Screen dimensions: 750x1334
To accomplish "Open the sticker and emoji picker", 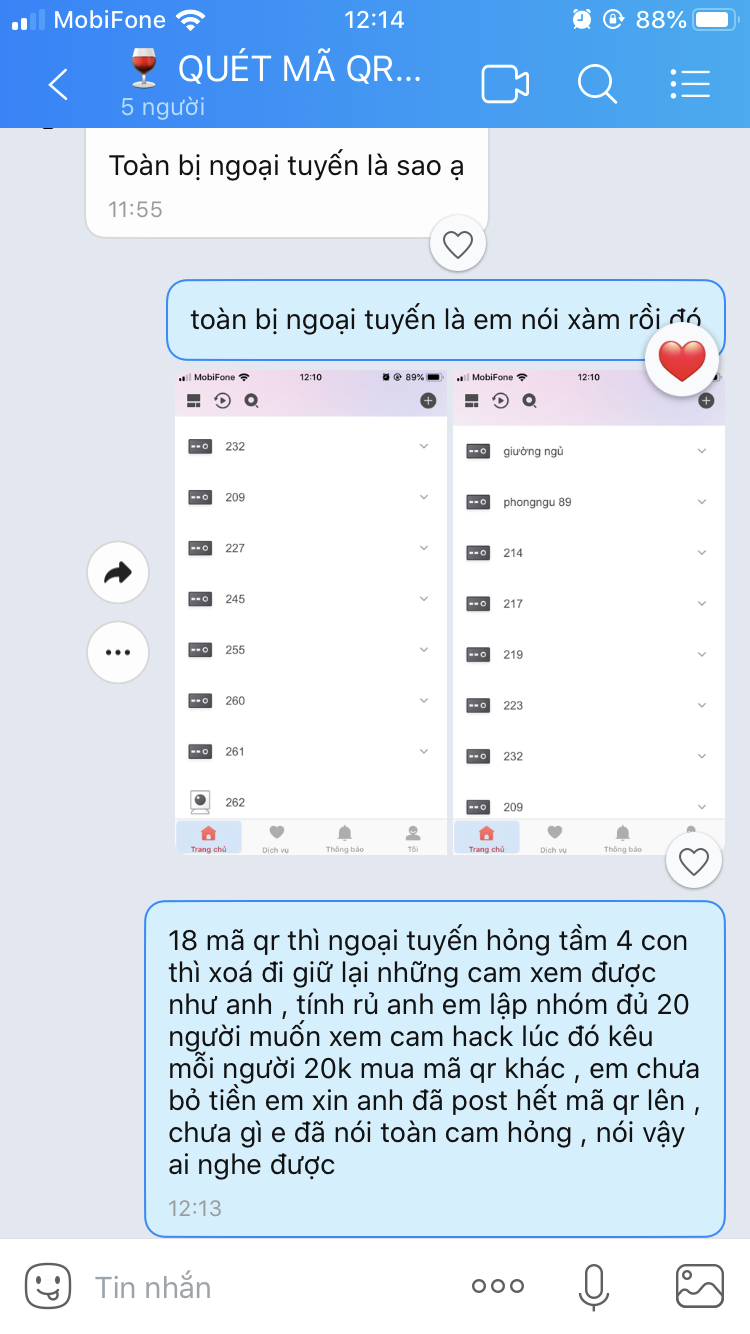I will 47,1286.
